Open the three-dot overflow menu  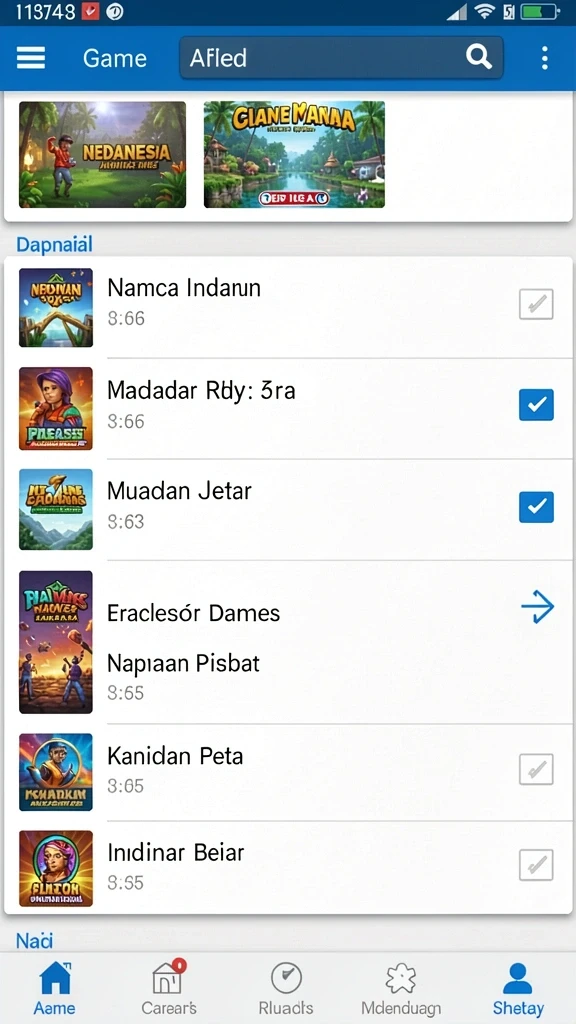click(545, 58)
